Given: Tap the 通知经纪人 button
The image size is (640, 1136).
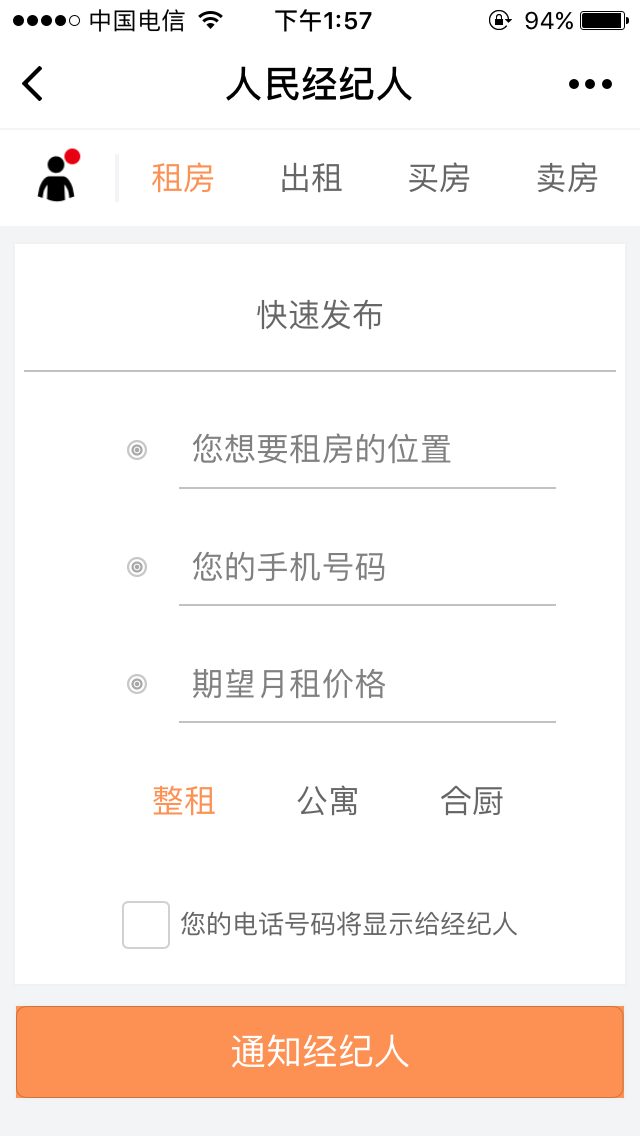Looking at the screenshot, I should point(320,1051).
